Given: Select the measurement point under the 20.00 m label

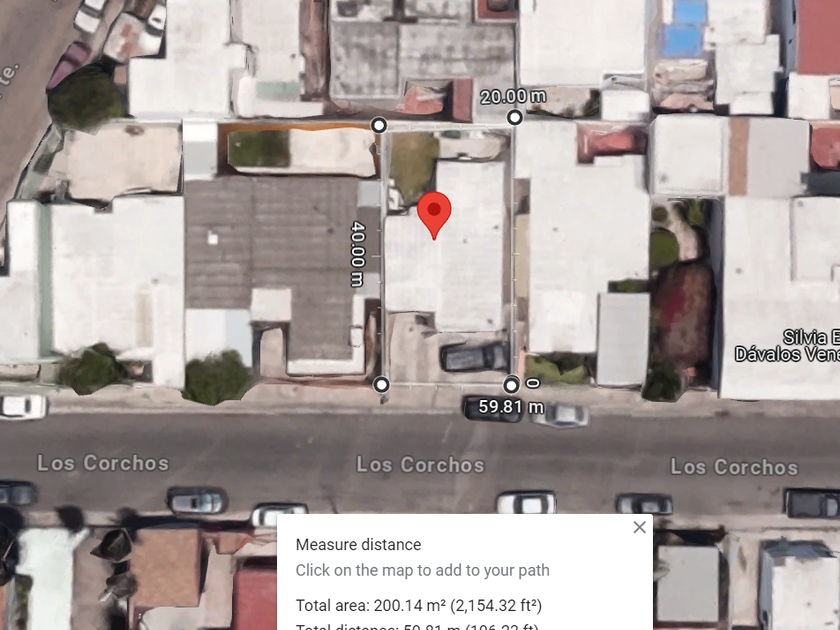Looking at the screenshot, I should pos(514,118).
